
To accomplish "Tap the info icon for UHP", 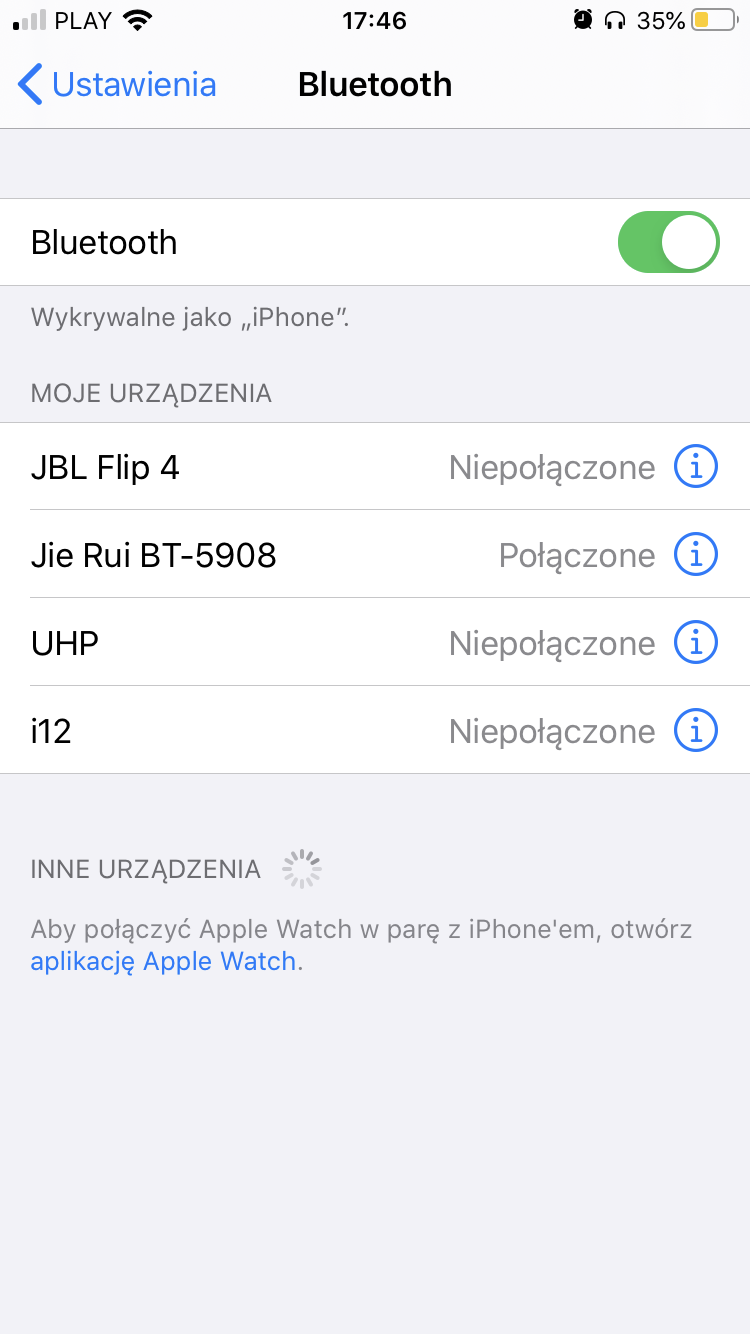I will point(696,643).
